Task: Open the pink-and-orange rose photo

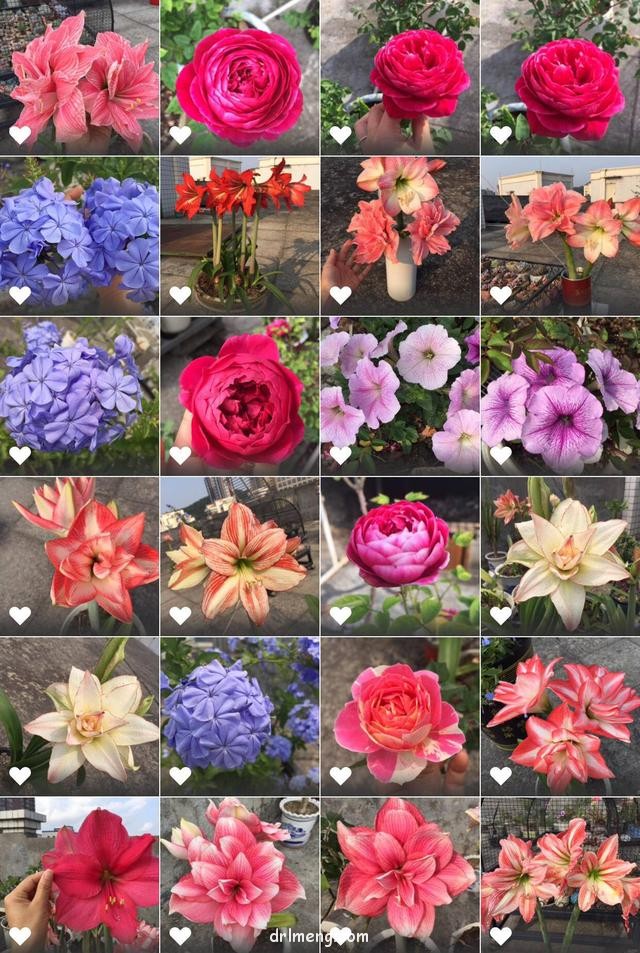Action: (399, 715)
